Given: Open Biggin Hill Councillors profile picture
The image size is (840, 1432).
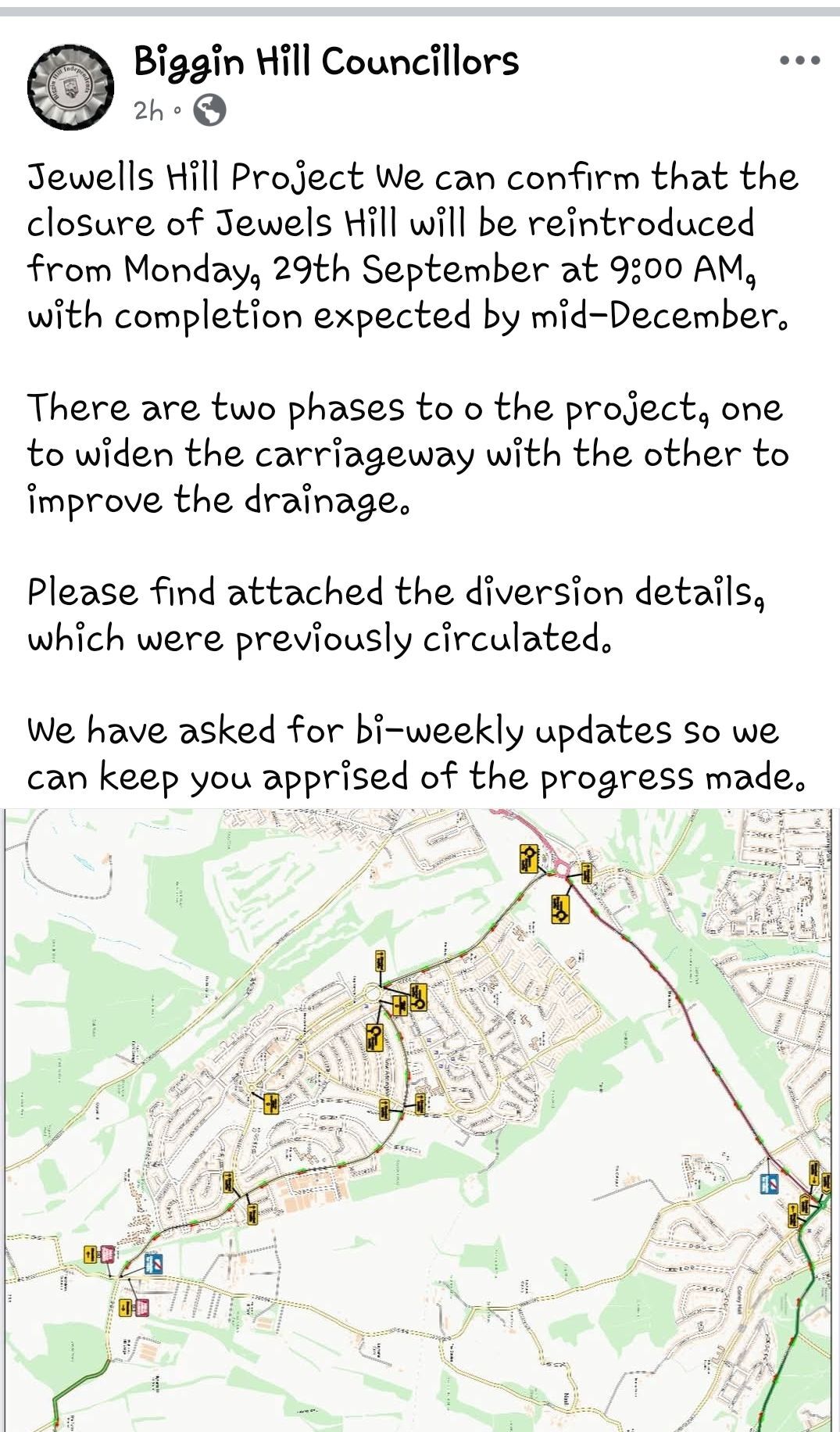Looking at the screenshot, I should click(x=71, y=86).
